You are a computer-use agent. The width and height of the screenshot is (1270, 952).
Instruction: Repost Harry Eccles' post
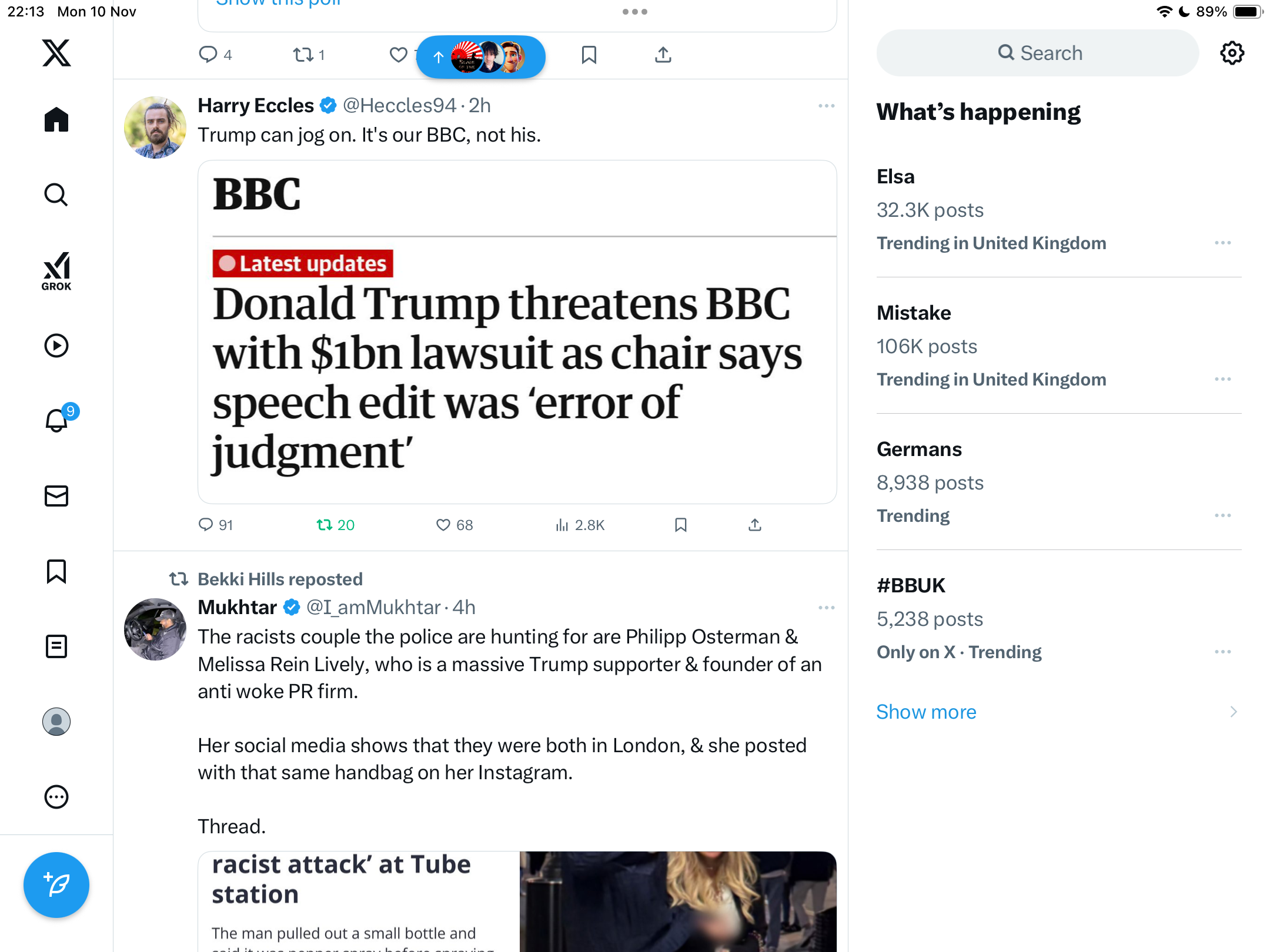pyautogui.click(x=325, y=525)
